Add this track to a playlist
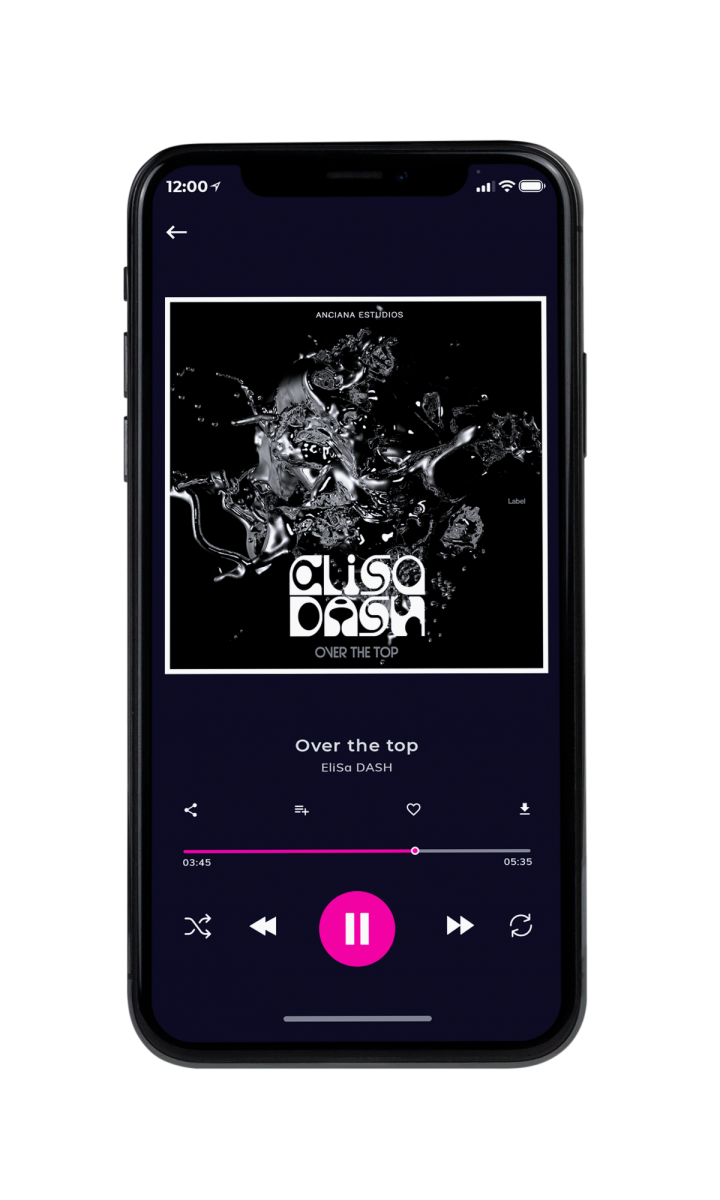This screenshot has width=720, height=1200. tap(301, 810)
